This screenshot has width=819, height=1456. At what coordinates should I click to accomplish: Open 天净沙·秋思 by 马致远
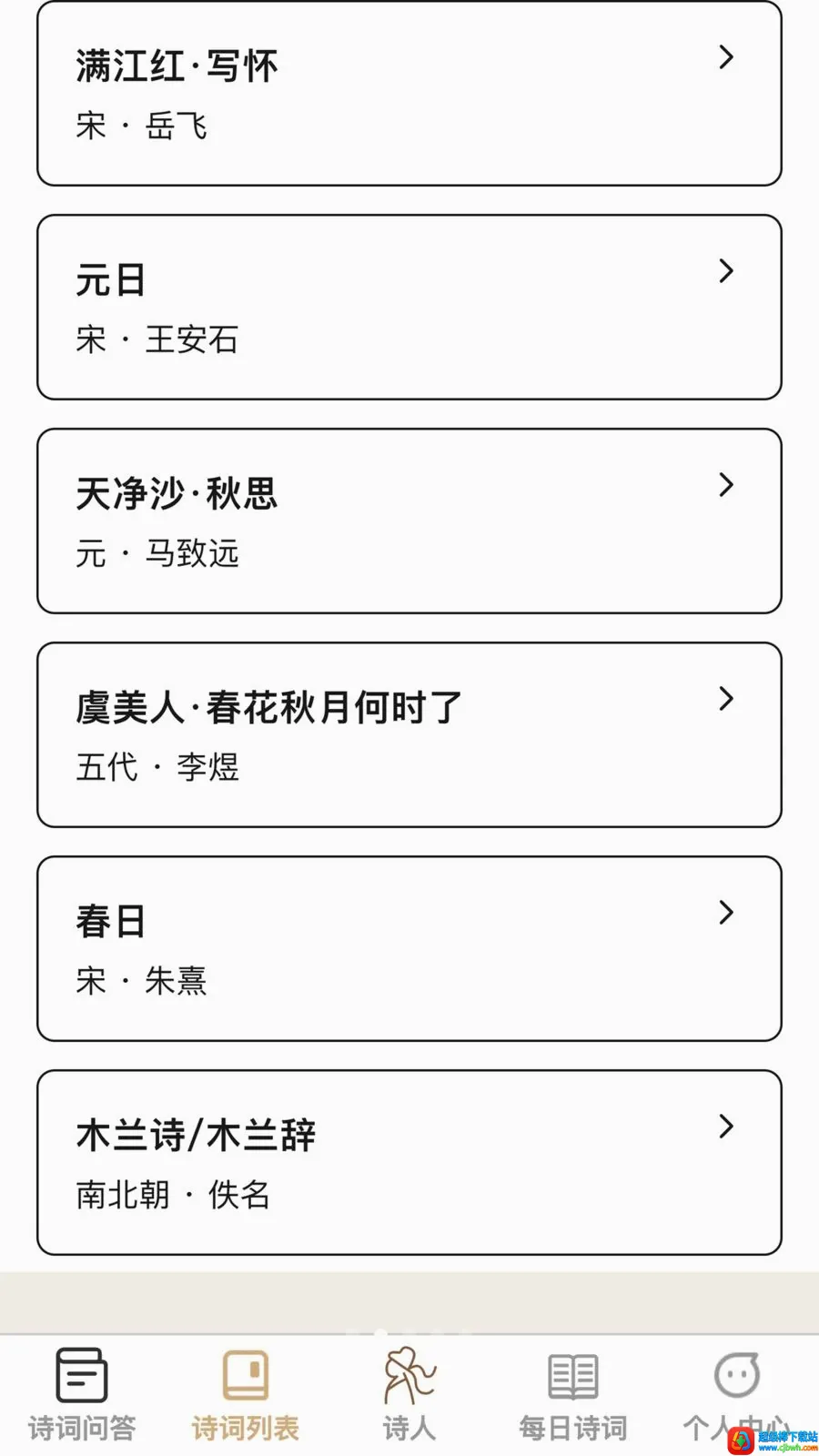click(x=409, y=521)
